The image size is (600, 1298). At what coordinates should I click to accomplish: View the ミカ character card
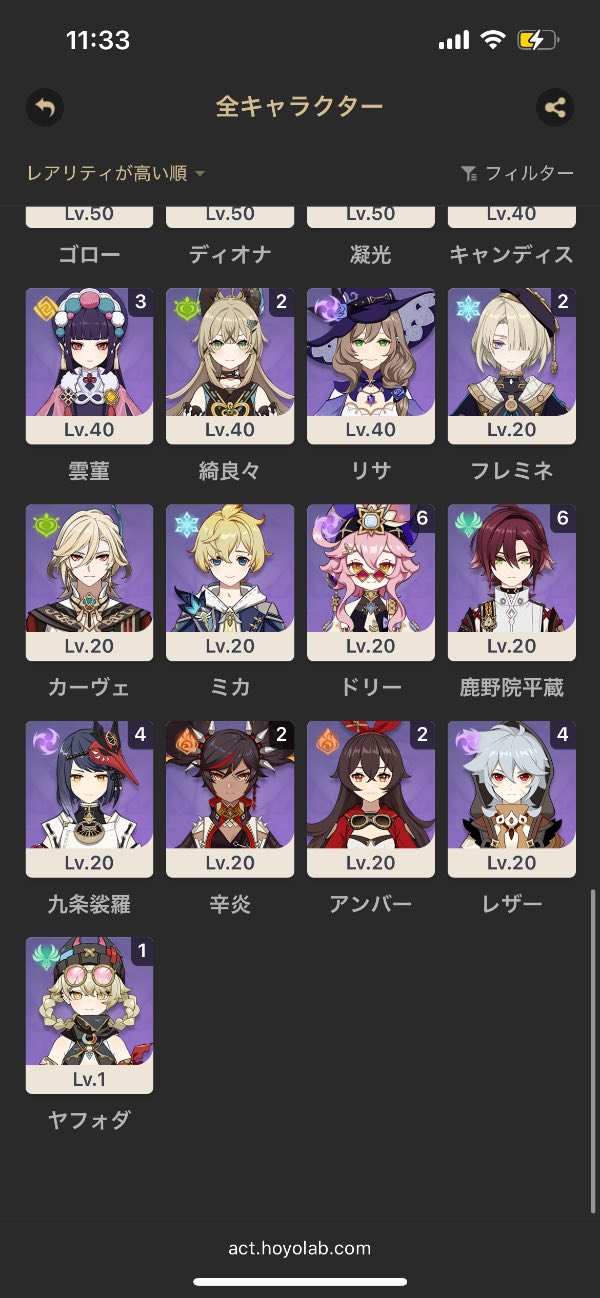pyautogui.click(x=230, y=582)
